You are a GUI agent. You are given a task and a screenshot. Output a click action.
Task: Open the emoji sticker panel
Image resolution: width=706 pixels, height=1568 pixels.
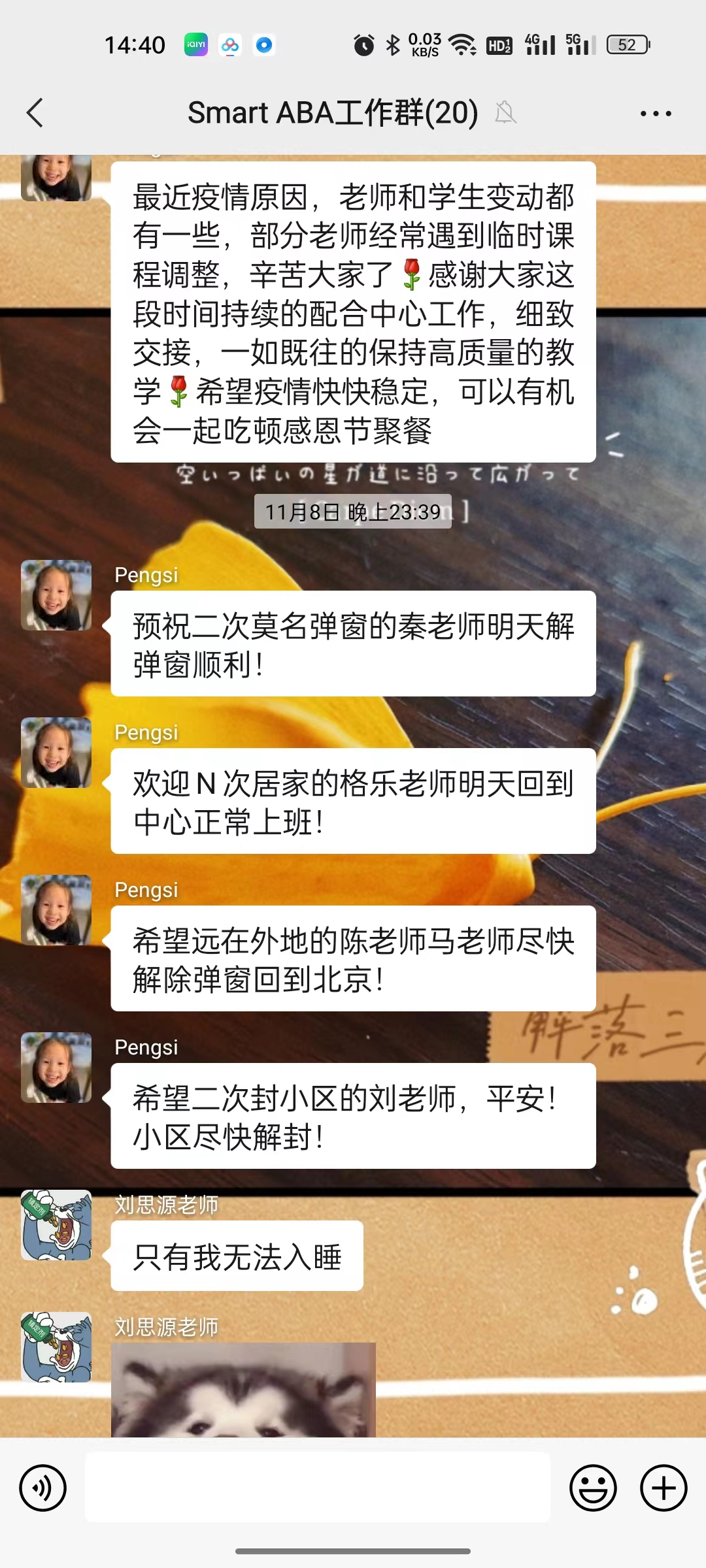tap(593, 1488)
